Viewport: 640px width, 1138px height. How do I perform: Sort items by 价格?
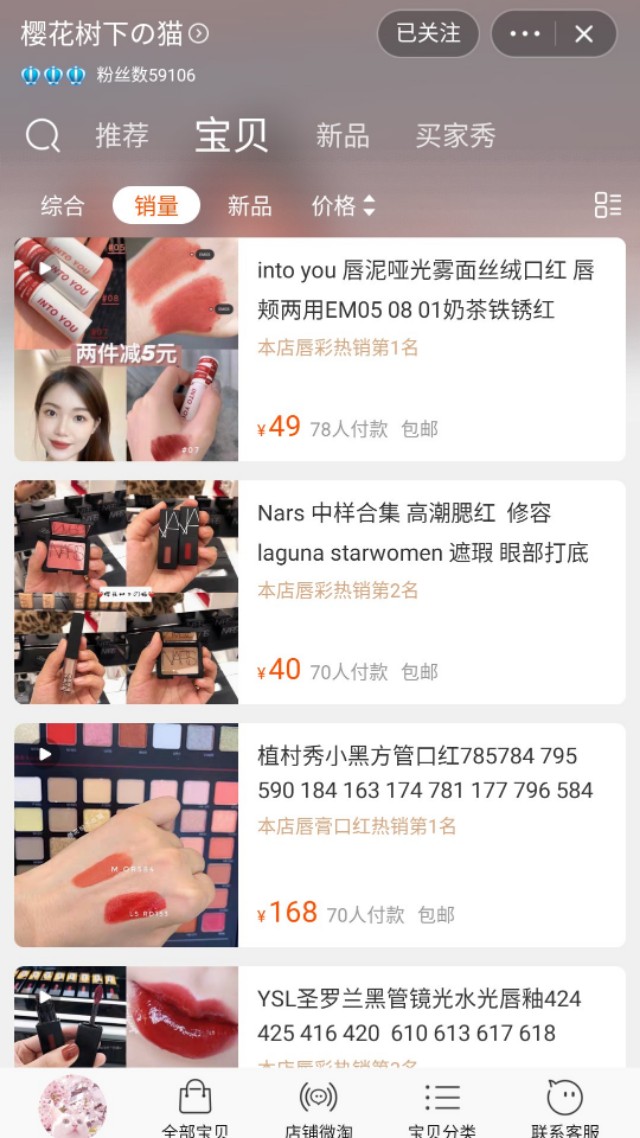click(x=342, y=206)
